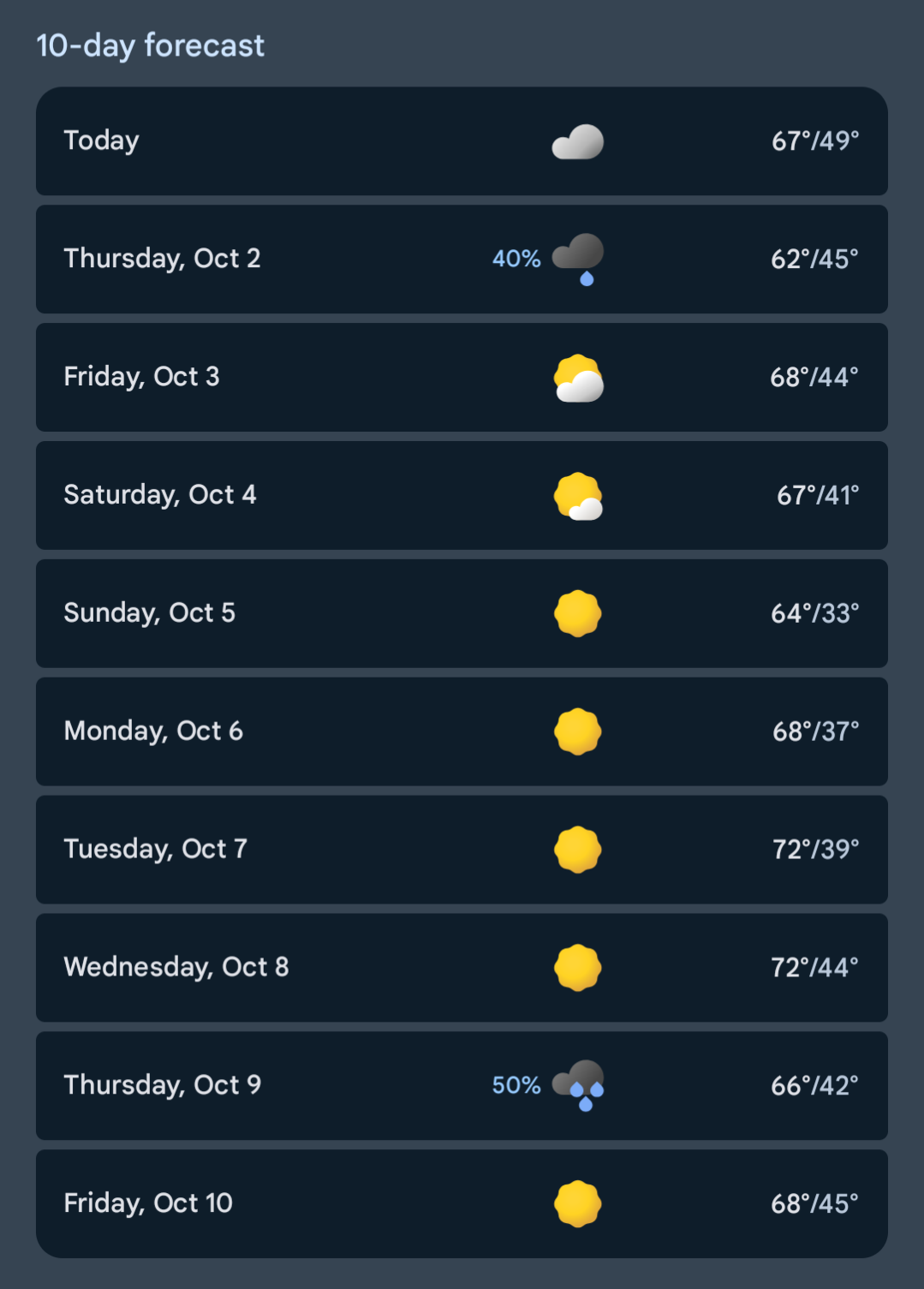Show Tuesday, Oct 7 forecast details
This screenshot has width=924, height=1289.
[461, 850]
